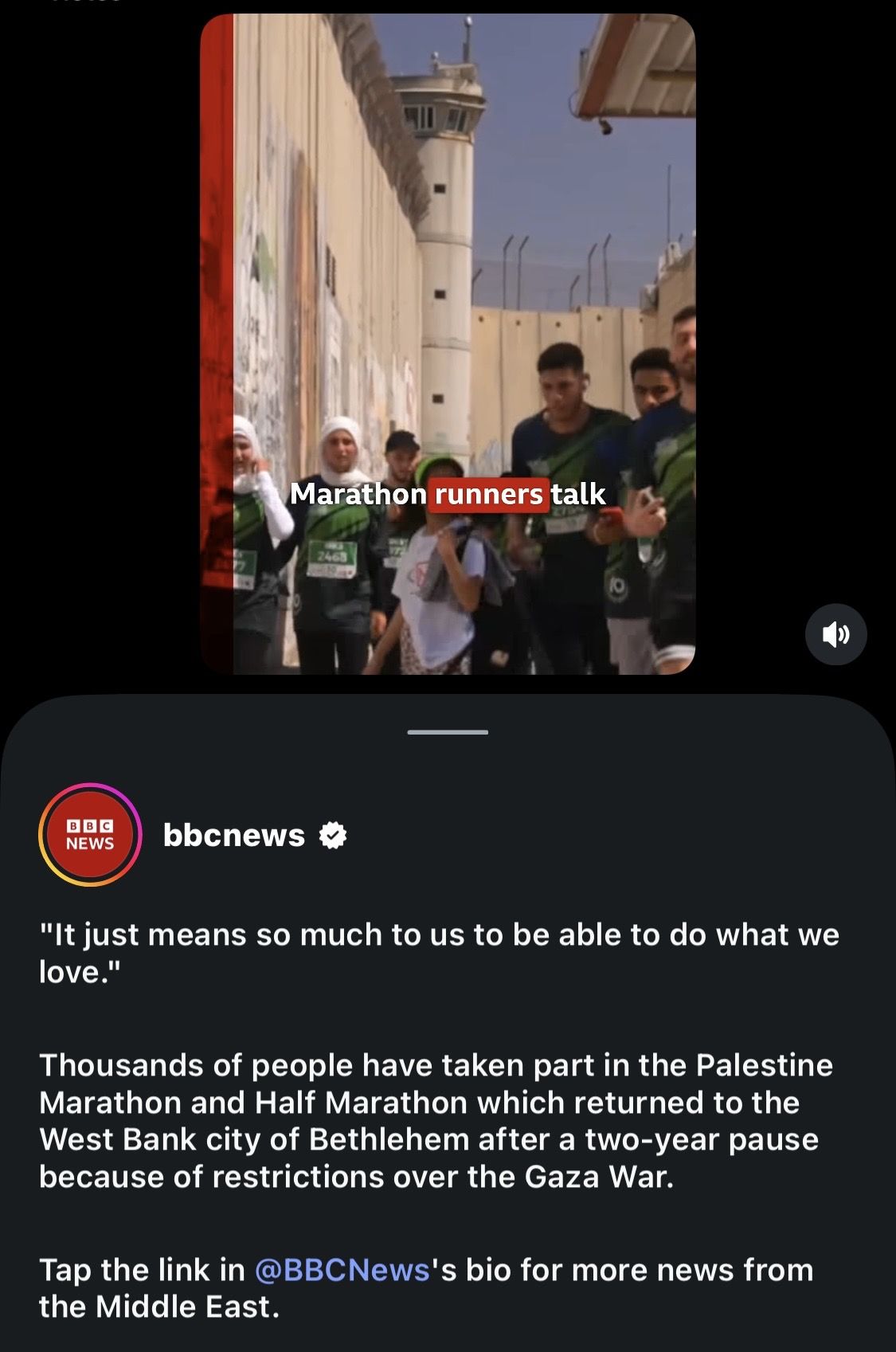896x1352 pixels.
Task: Open the bbcnews profile picture
Action: pos(90,834)
